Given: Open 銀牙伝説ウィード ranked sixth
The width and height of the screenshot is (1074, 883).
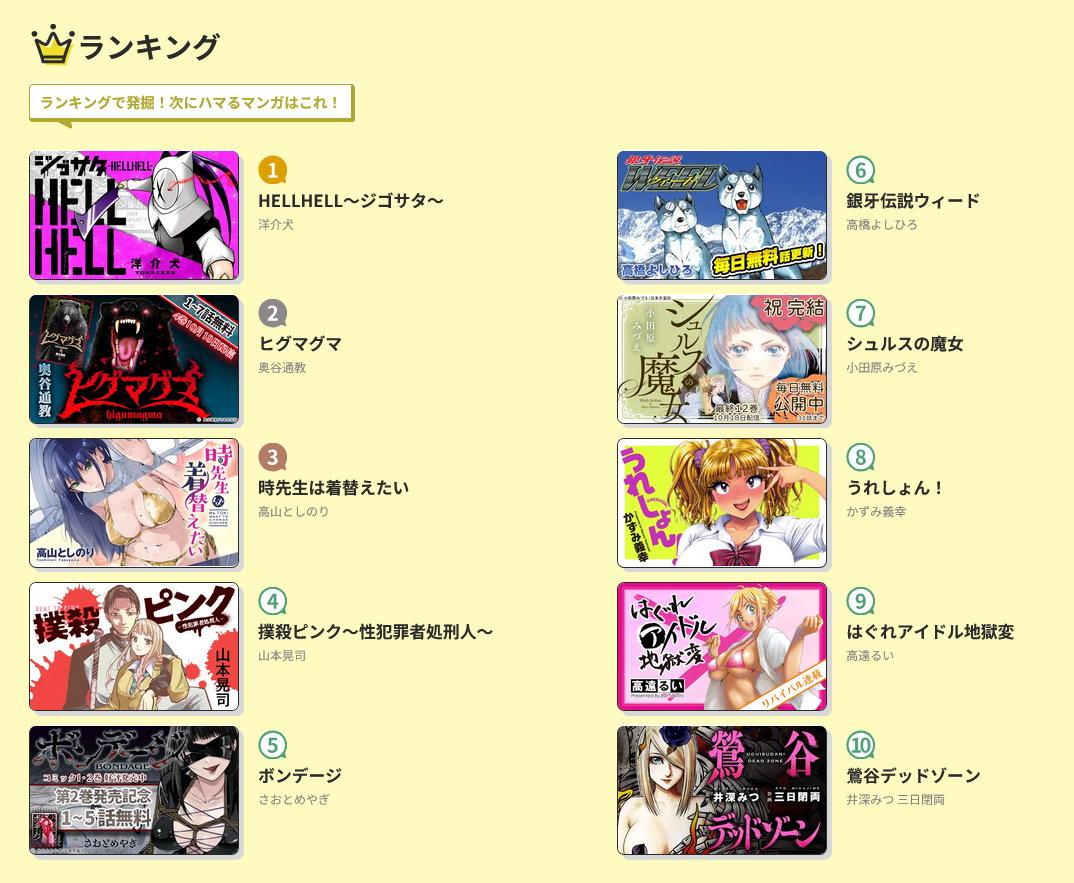Looking at the screenshot, I should click(912, 201).
